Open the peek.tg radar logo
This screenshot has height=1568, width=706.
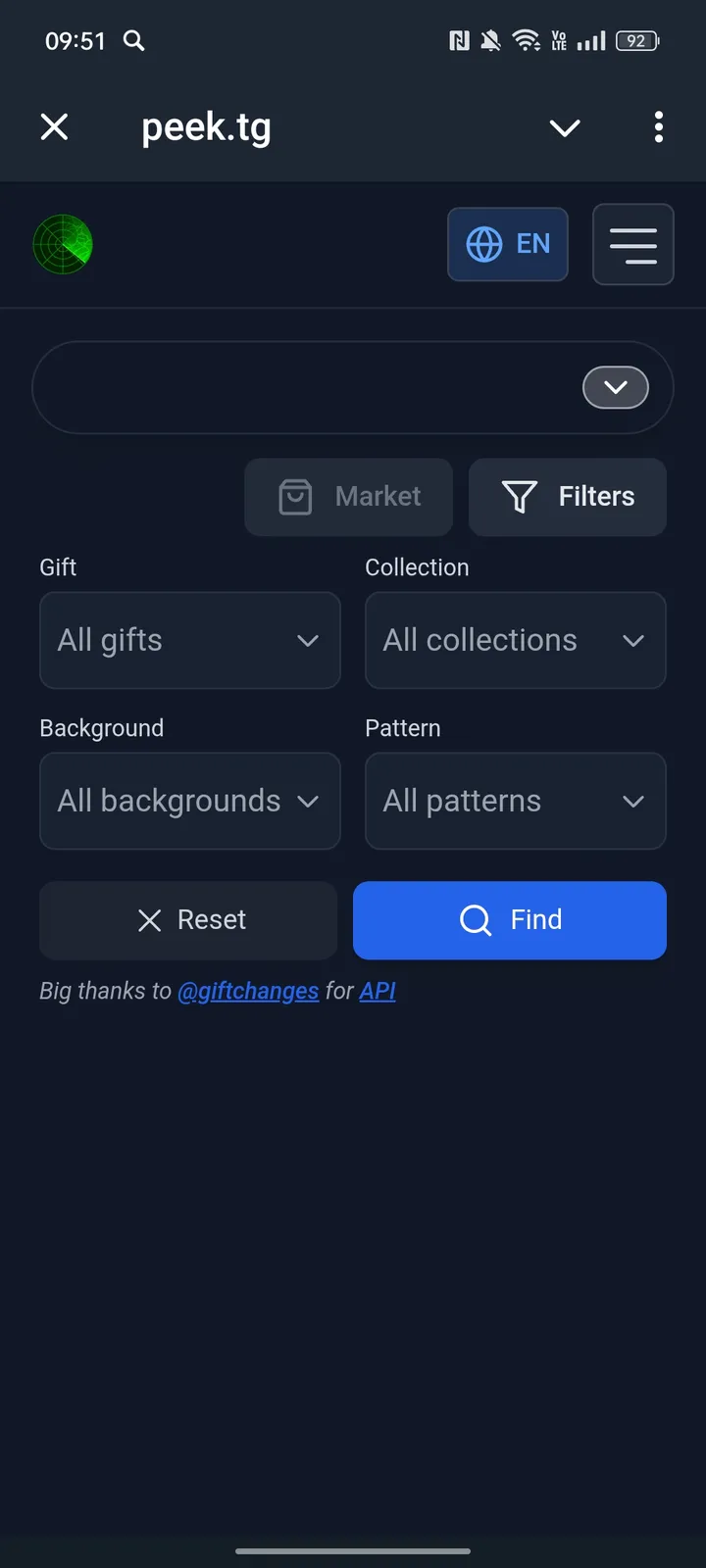coord(63,244)
